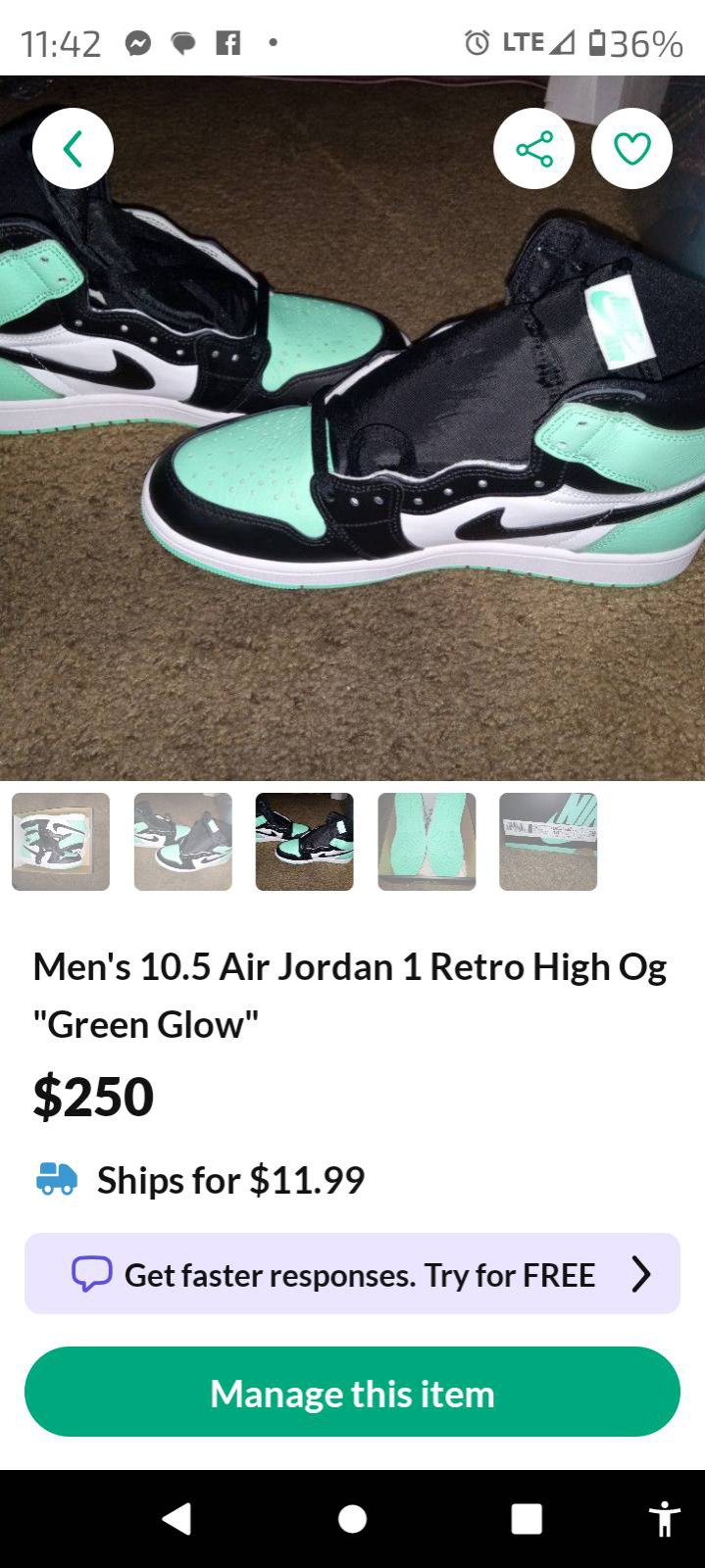Select the first thumbnail of shoes in box
The image size is (705, 1568).
tap(61, 842)
